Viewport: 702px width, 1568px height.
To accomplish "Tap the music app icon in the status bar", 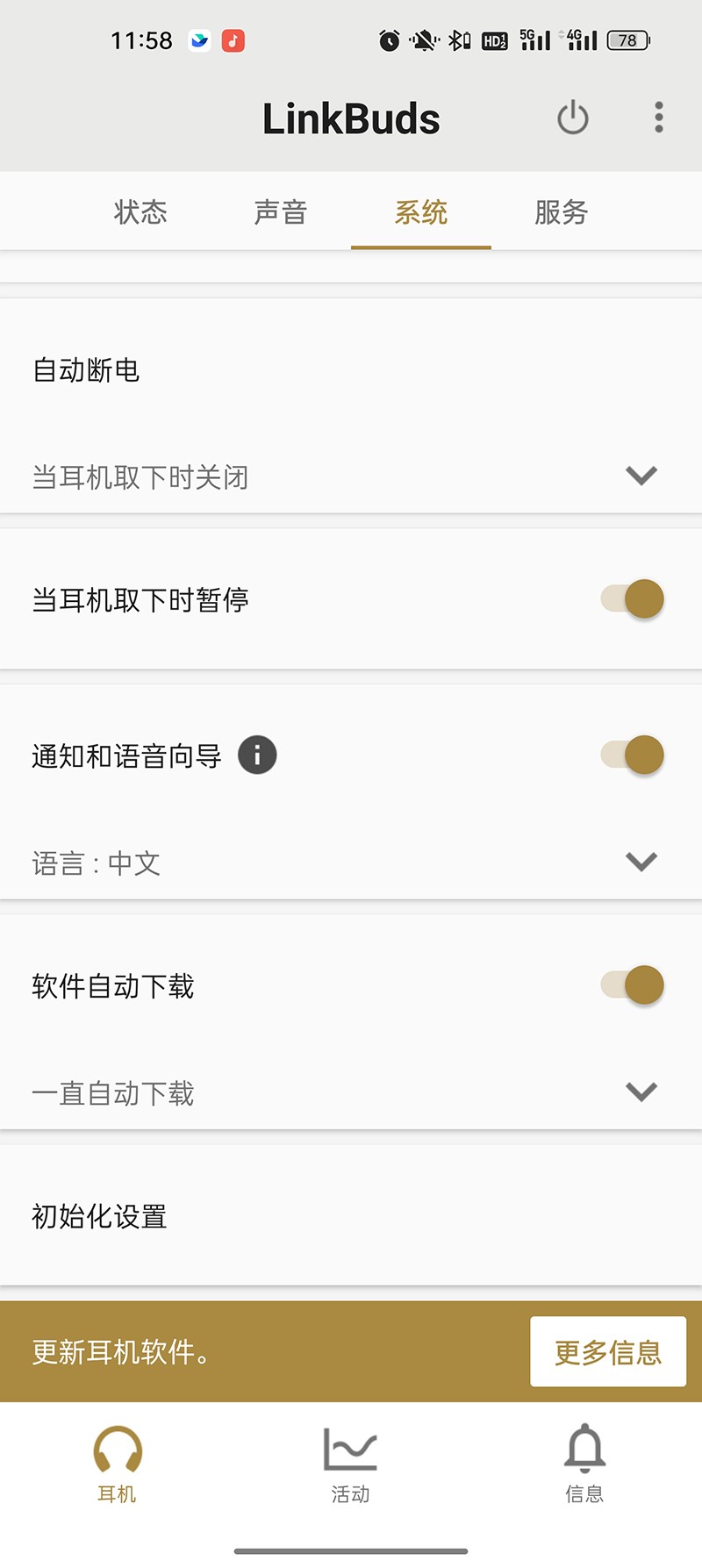I will point(232,40).
